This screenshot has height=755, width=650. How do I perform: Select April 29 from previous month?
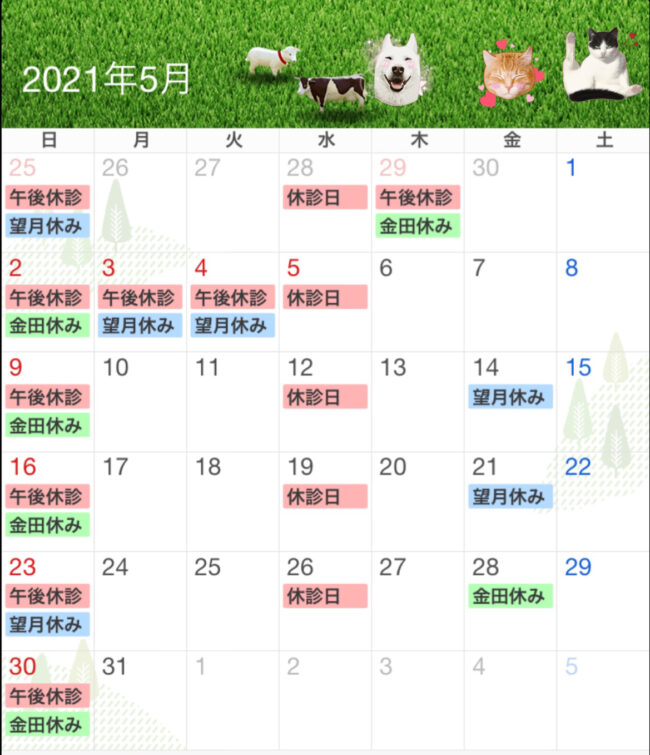418,201
